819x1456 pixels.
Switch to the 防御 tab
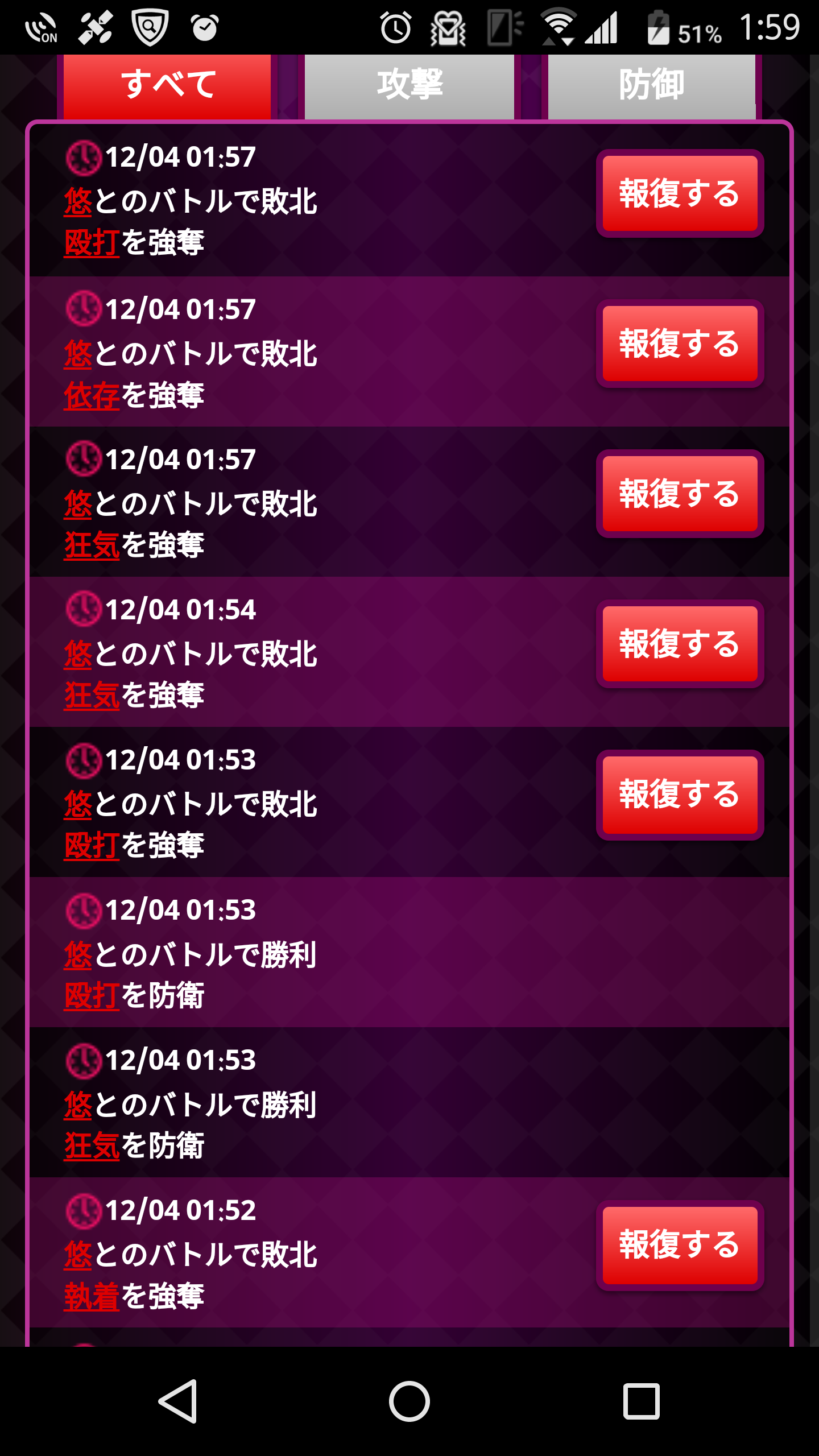652,85
